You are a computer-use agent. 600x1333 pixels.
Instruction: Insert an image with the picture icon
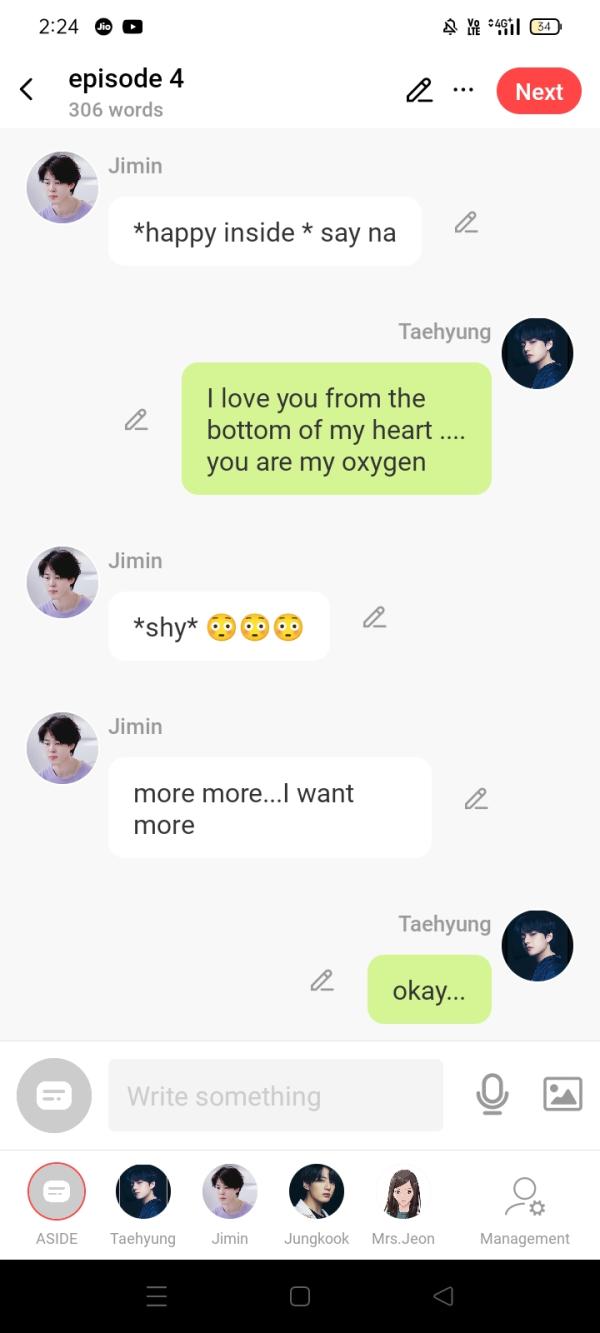coord(562,1094)
